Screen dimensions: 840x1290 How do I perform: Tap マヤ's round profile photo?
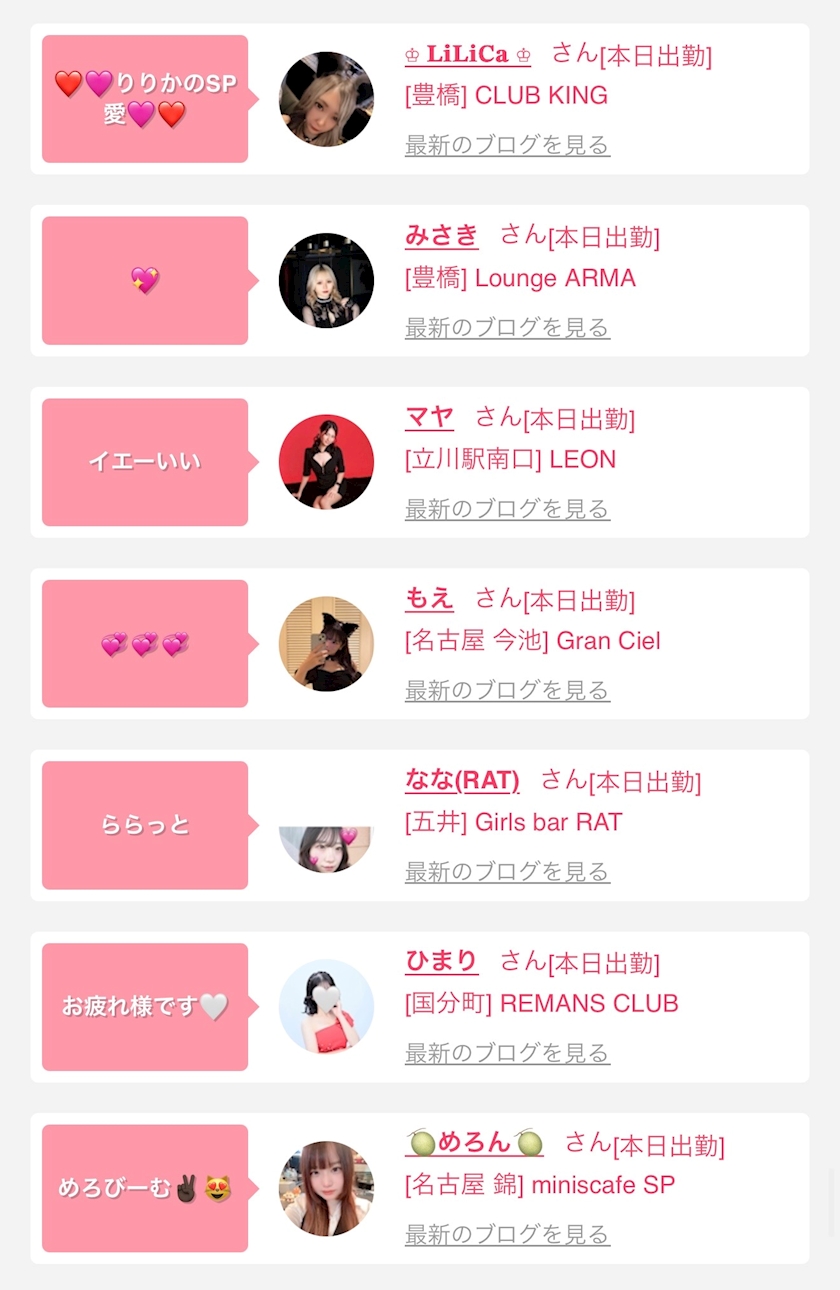pyautogui.click(x=326, y=462)
